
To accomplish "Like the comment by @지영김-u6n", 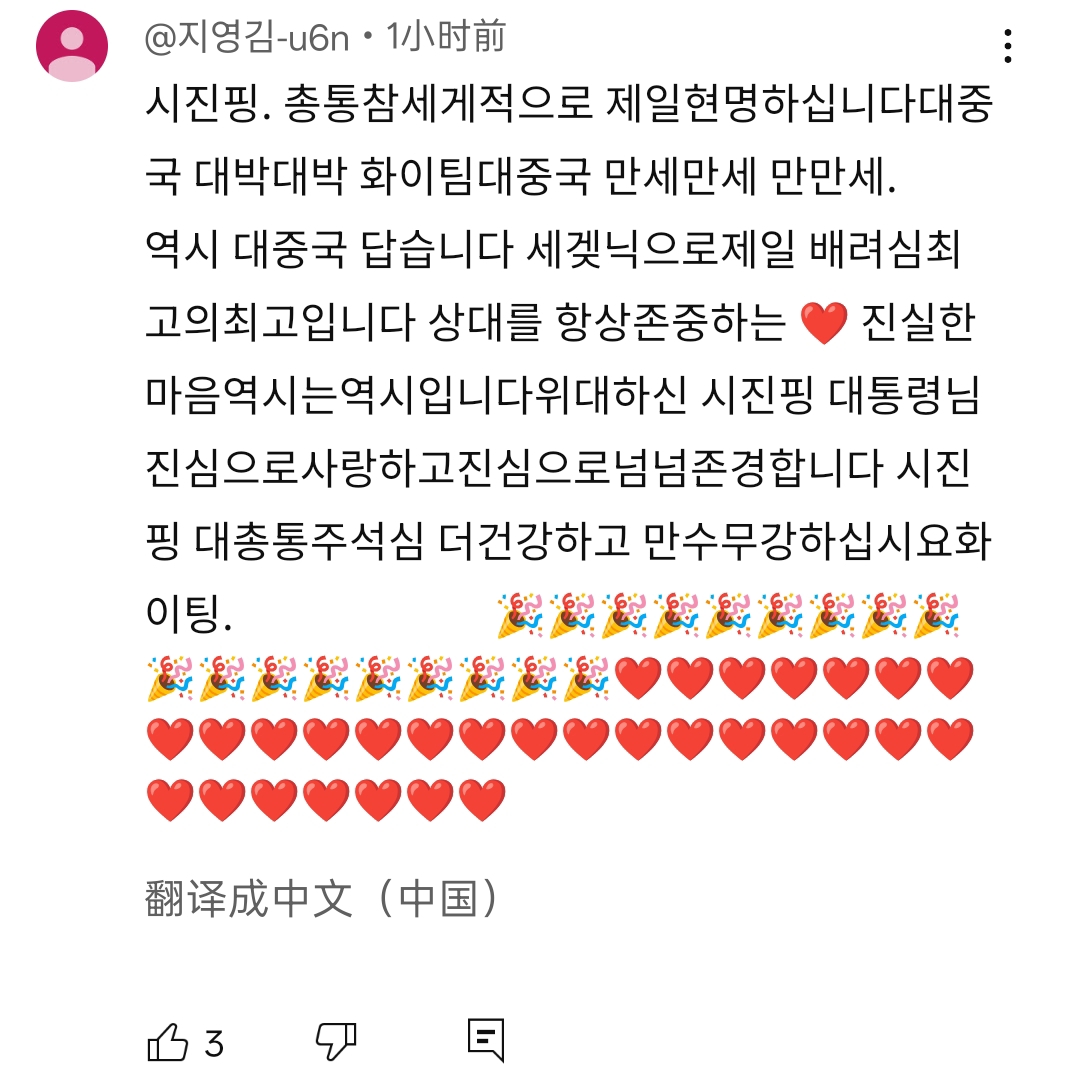I will (168, 1042).
